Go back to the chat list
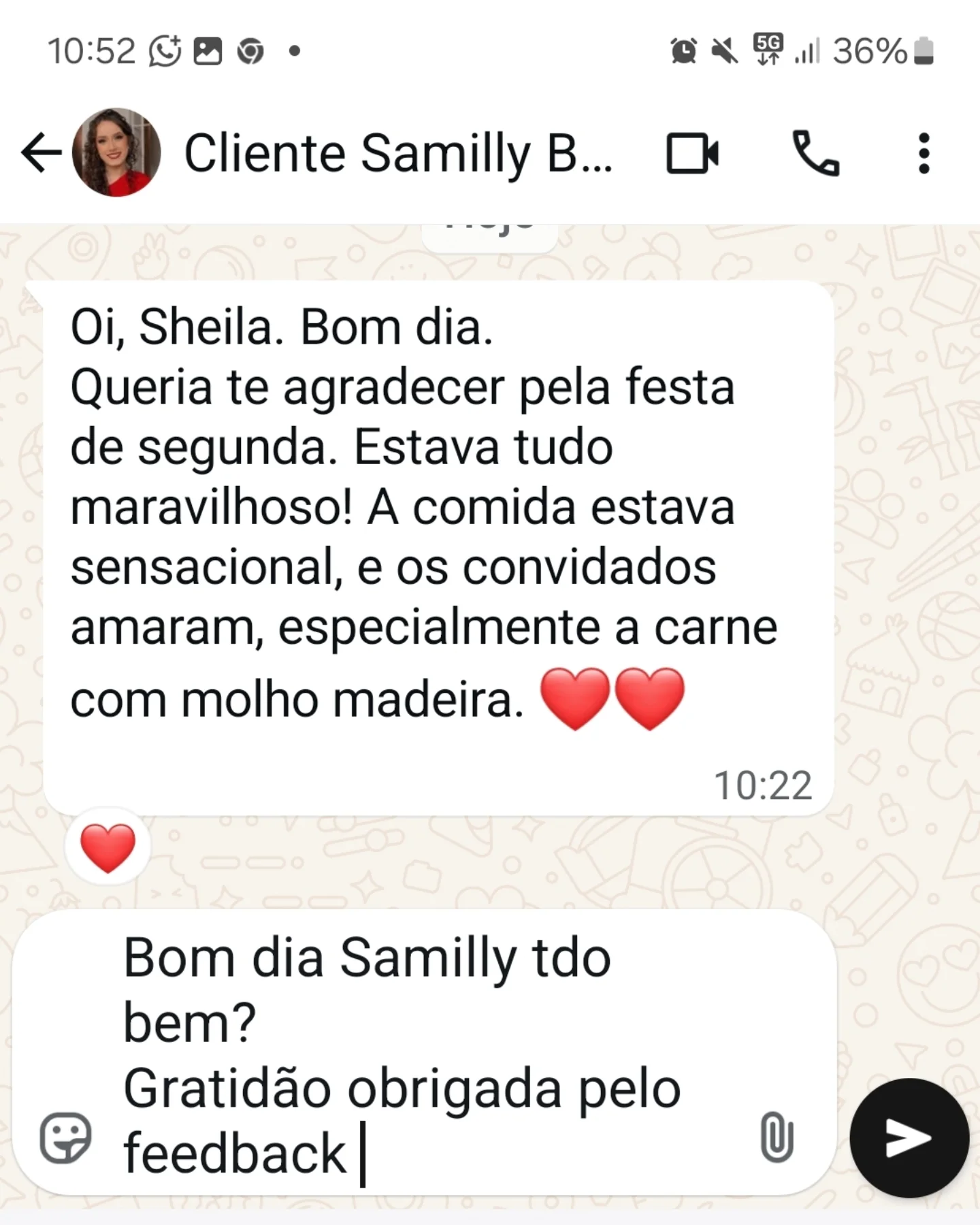Viewport: 980px width, 1225px height. click(41, 152)
